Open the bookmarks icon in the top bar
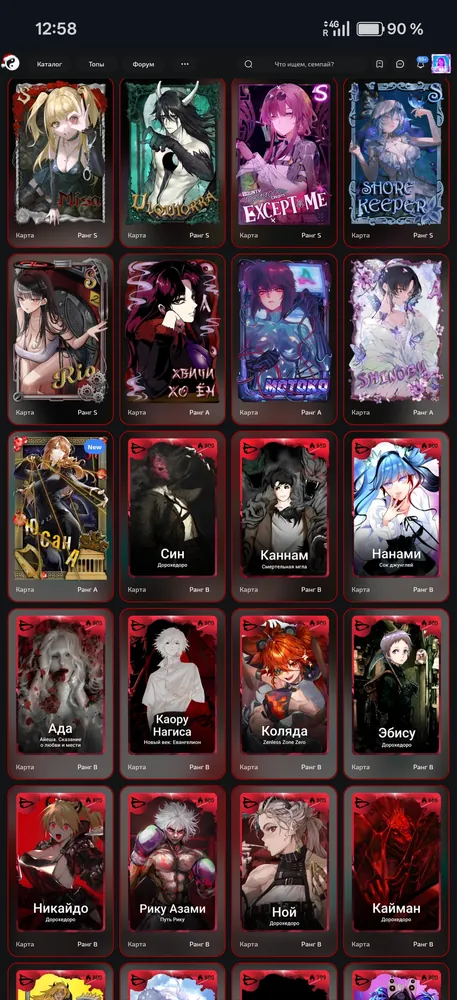The height and width of the screenshot is (1000, 457). (x=379, y=64)
